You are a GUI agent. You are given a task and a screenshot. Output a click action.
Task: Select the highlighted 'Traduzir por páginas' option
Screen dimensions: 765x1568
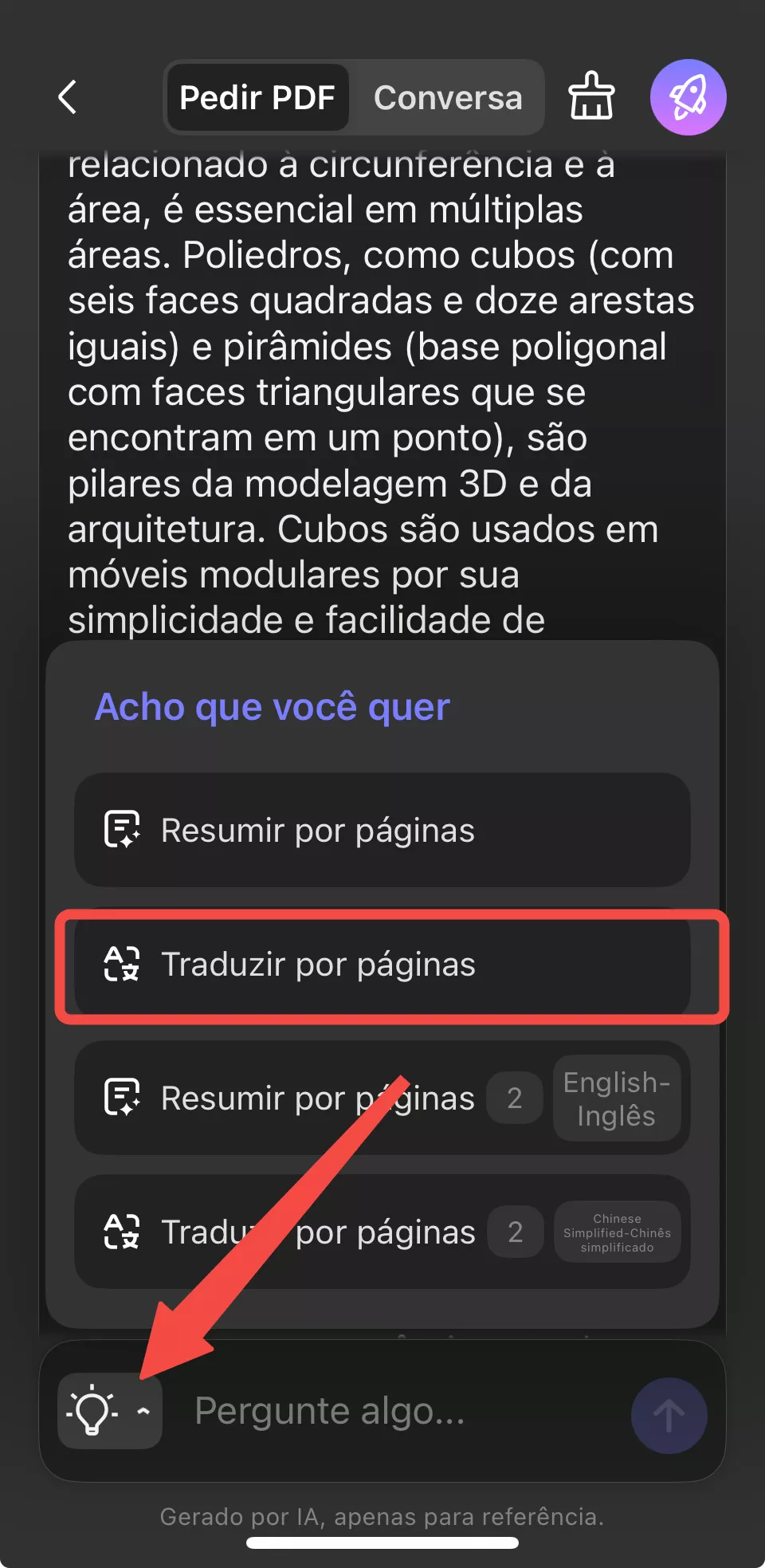tap(382, 965)
